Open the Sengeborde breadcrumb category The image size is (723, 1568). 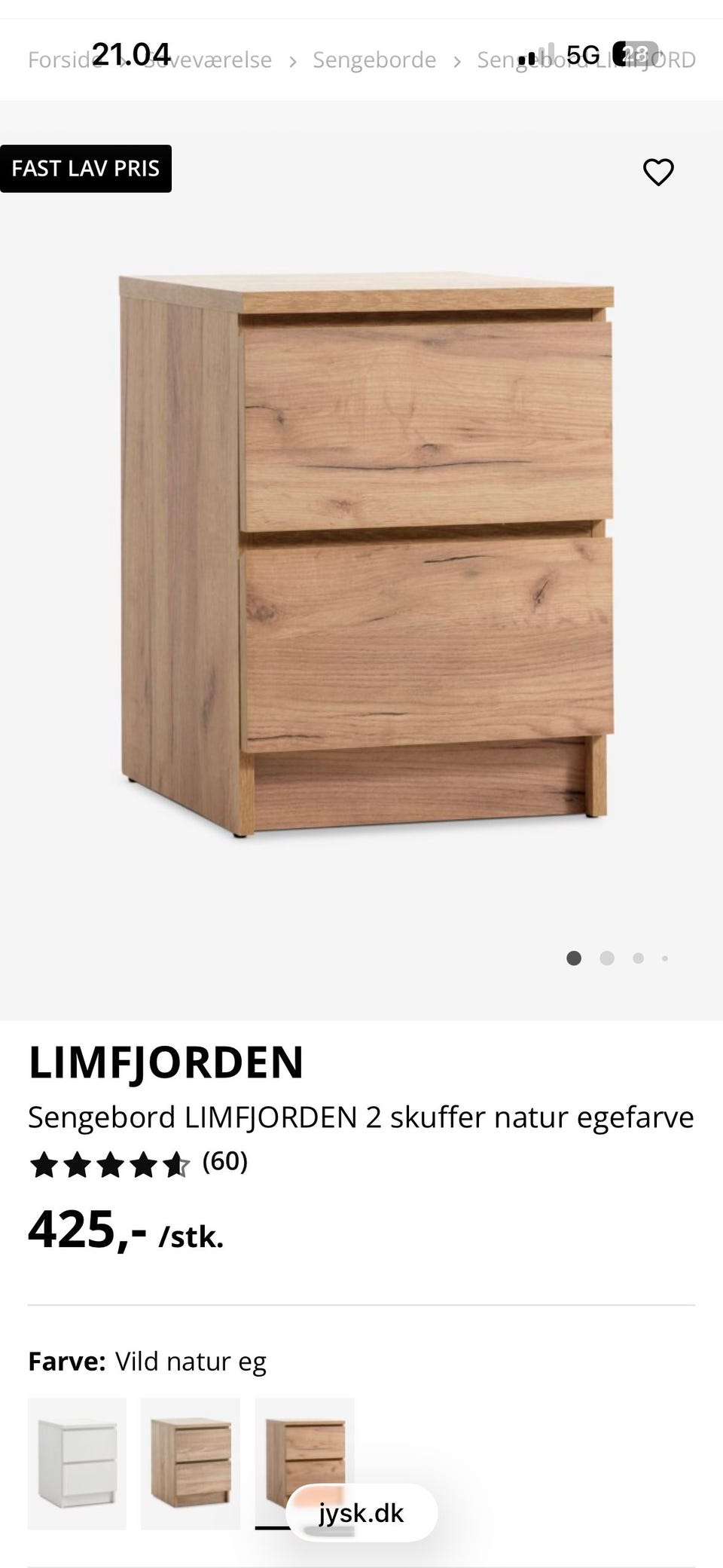[x=374, y=60]
